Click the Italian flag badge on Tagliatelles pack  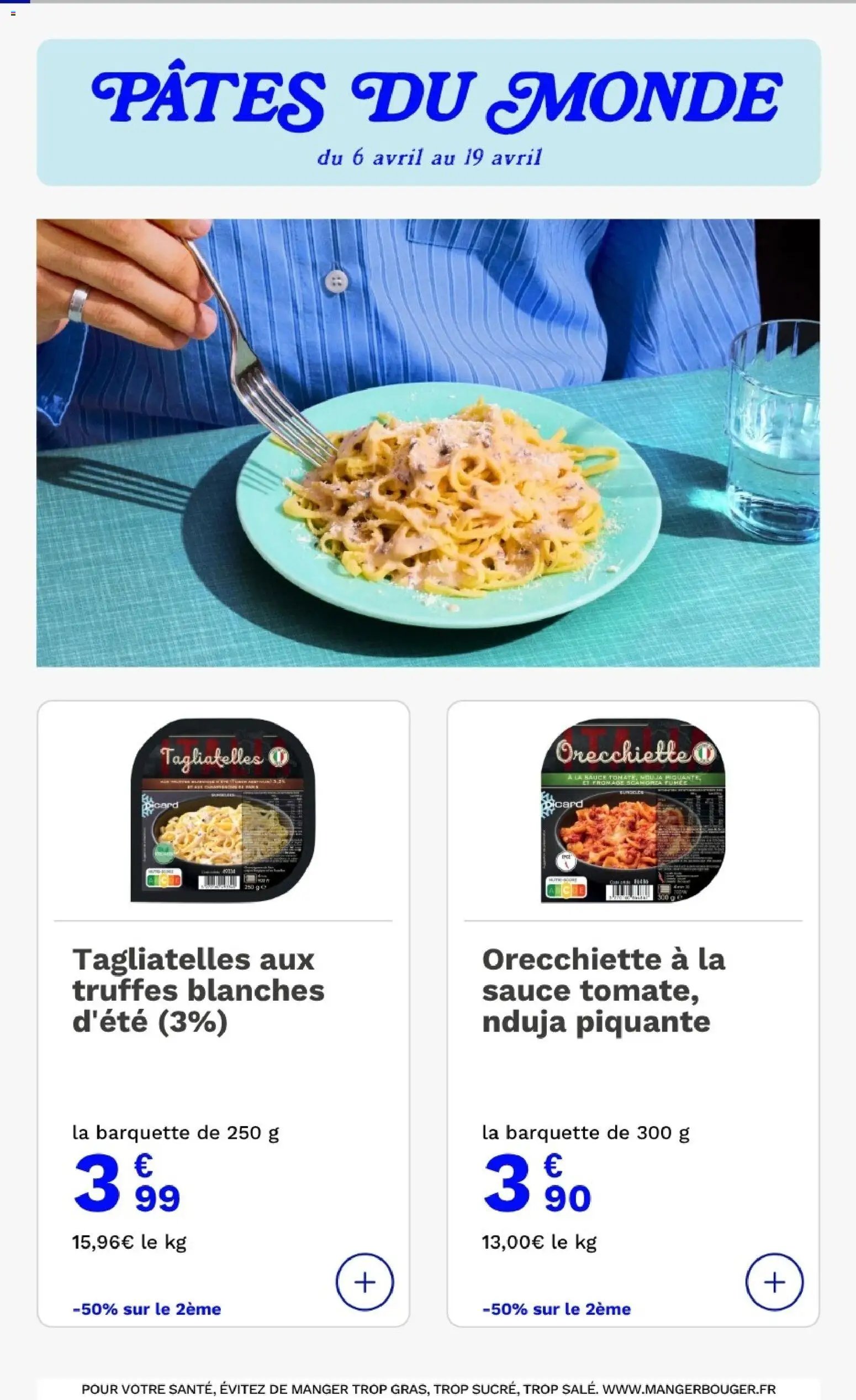pos(279,757)
